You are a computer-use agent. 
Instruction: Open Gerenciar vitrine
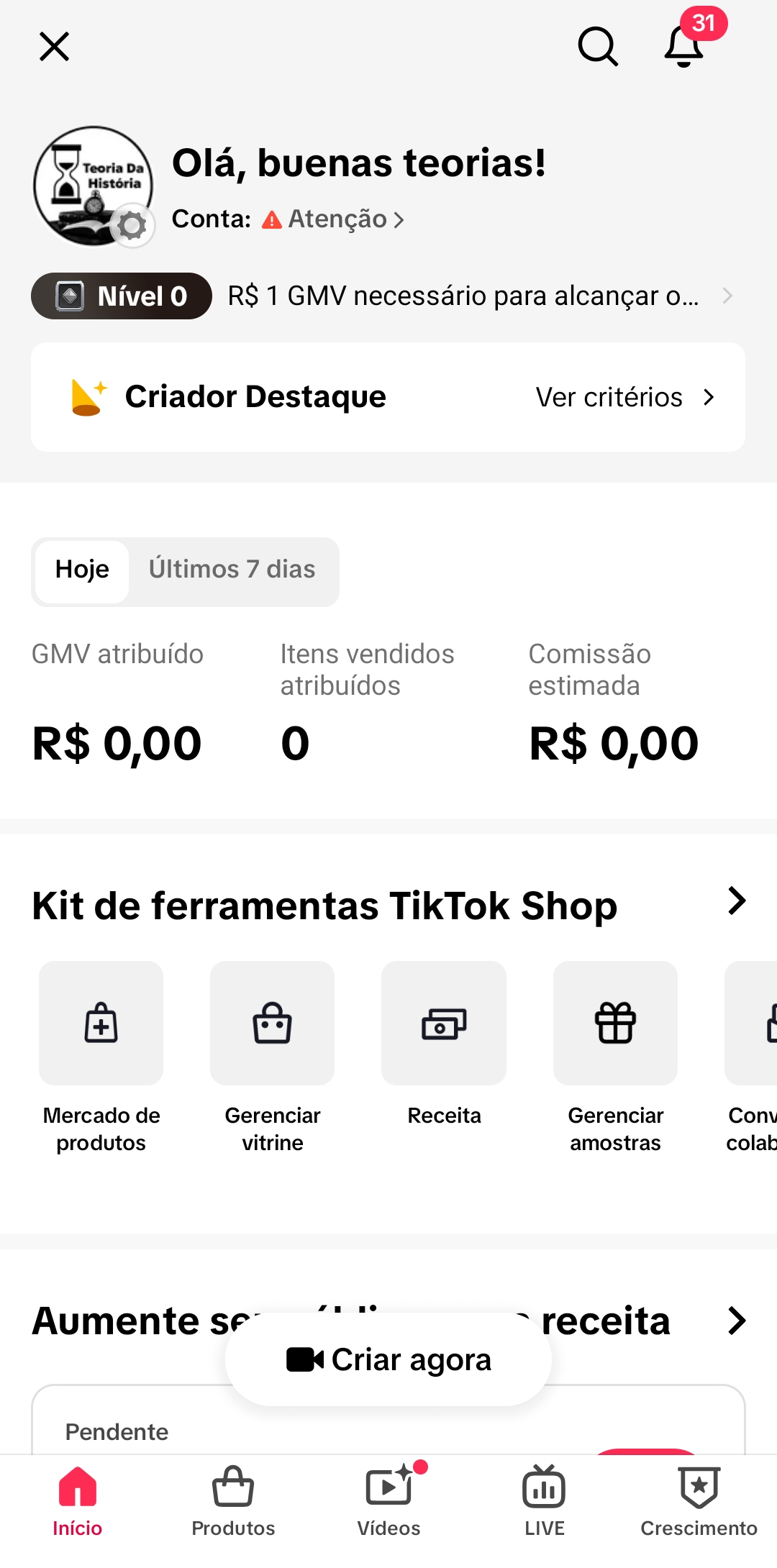point(273,1057)
